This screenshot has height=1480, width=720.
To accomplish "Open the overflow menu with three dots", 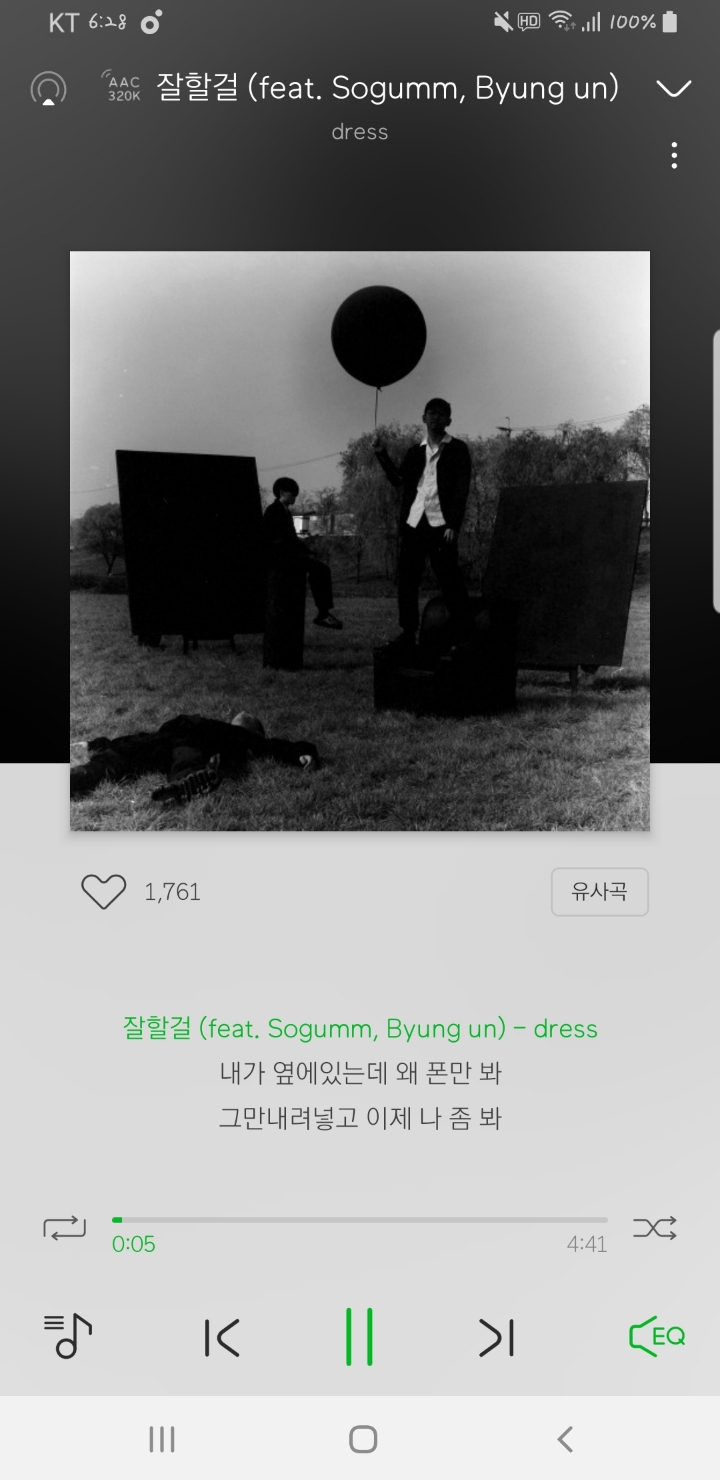I will coord(673,156).
